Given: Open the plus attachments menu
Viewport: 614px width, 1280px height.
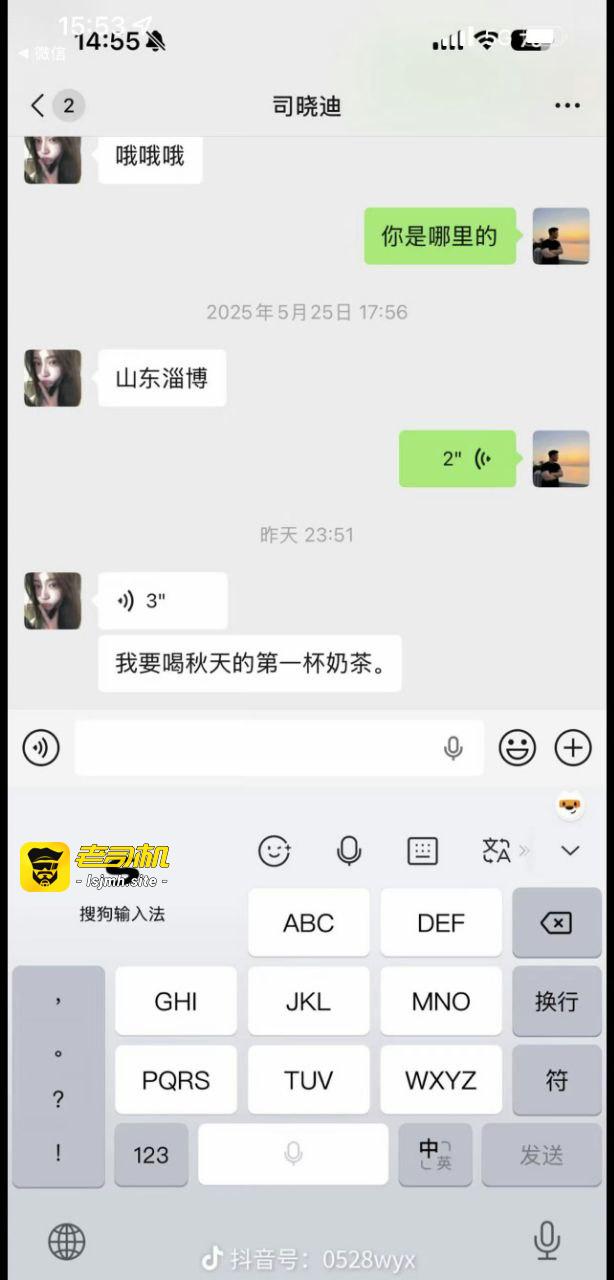Looking at the screenshot, I should tap(573, 748).
